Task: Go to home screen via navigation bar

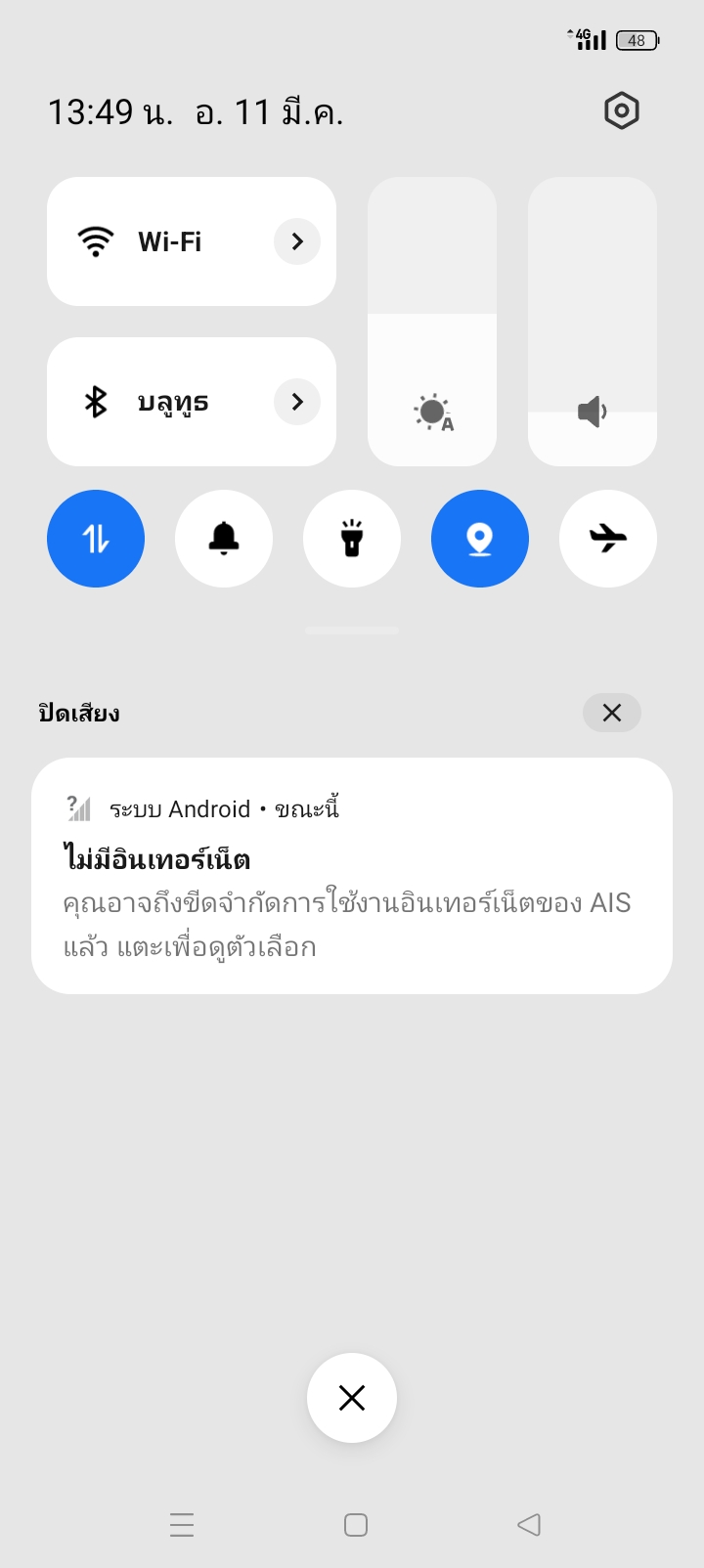Action: (356, 1525)
